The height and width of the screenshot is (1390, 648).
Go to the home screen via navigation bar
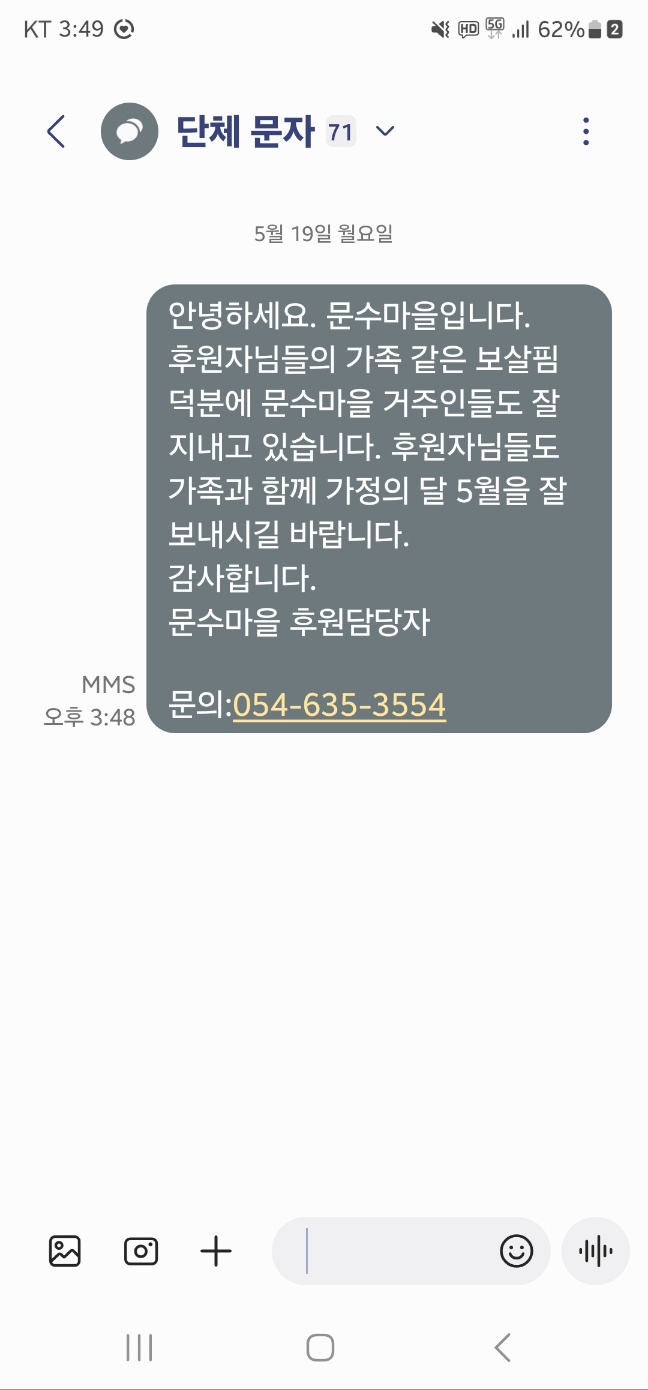point(320,1347)
